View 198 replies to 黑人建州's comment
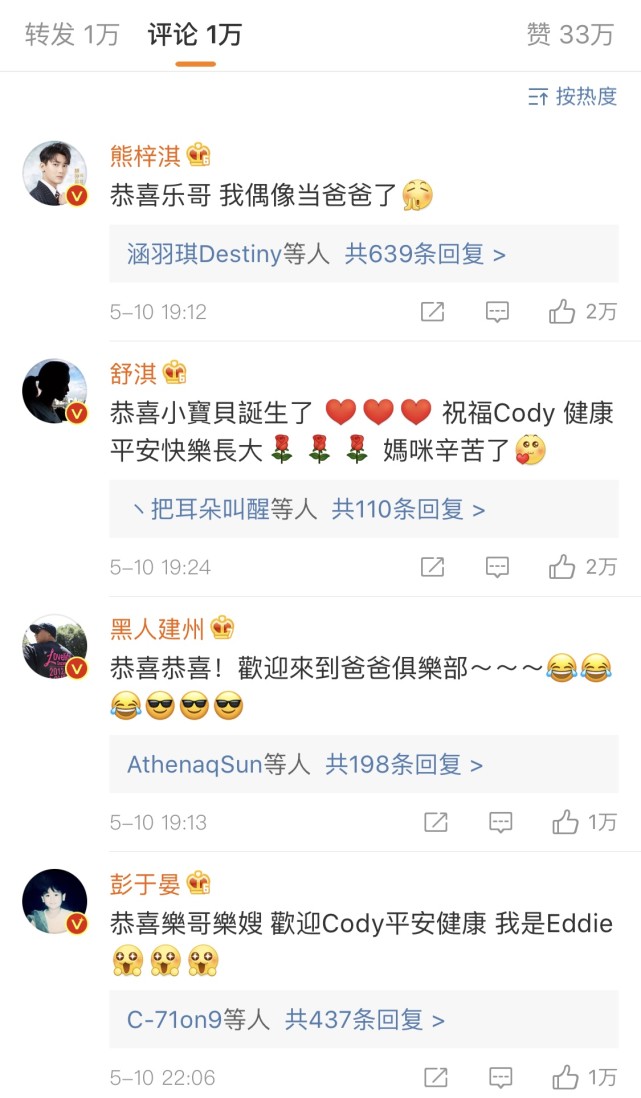The image size is (641, 1098). (364, 764)
